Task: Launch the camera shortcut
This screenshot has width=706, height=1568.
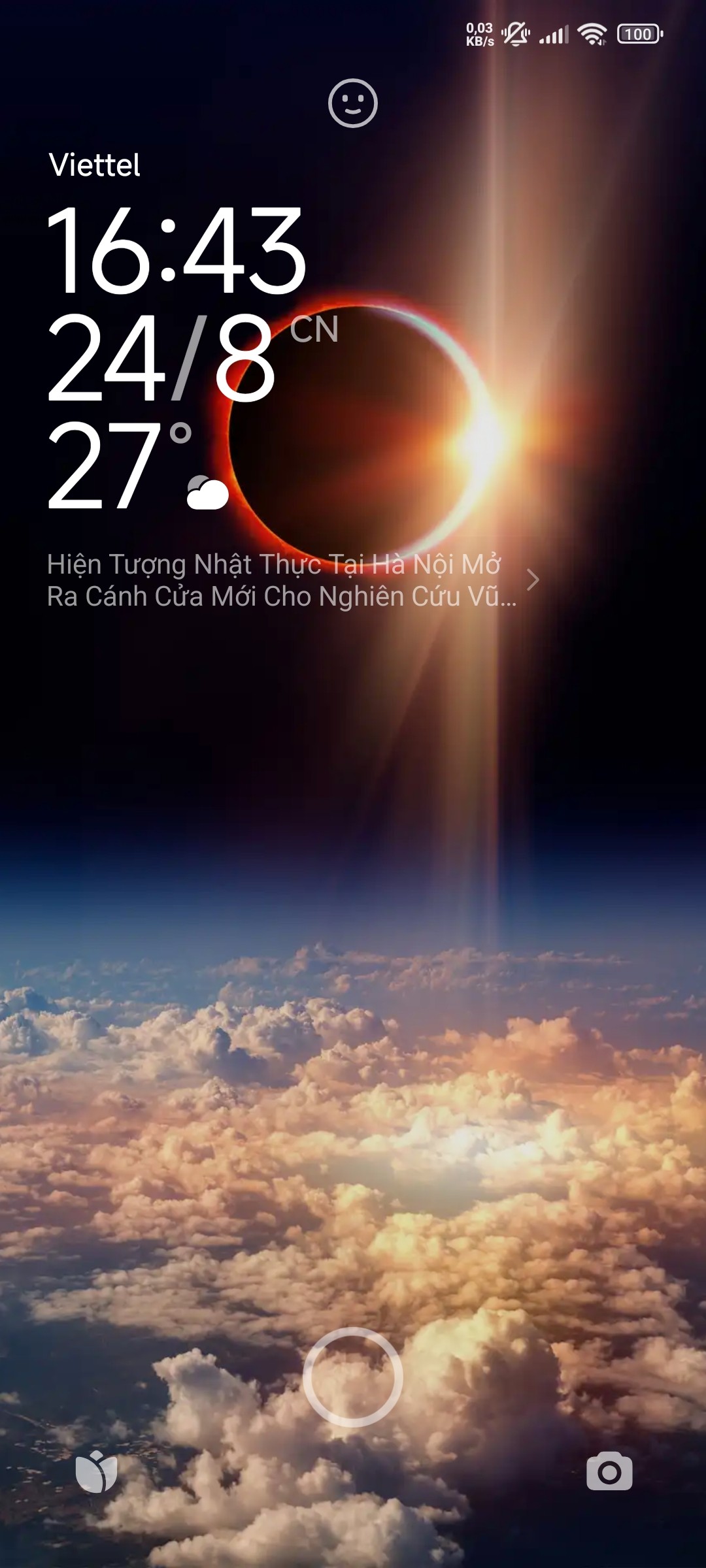Action: click(609, 1472)
